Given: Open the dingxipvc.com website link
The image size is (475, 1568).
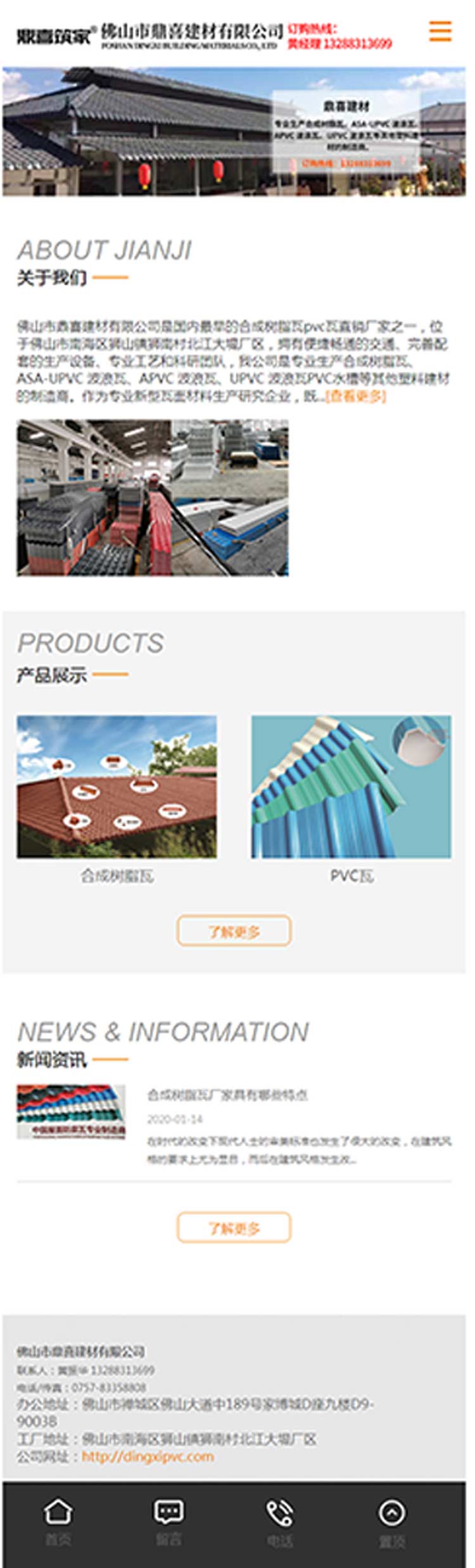Looking at the screenshot, I should tap(148, 1456).
